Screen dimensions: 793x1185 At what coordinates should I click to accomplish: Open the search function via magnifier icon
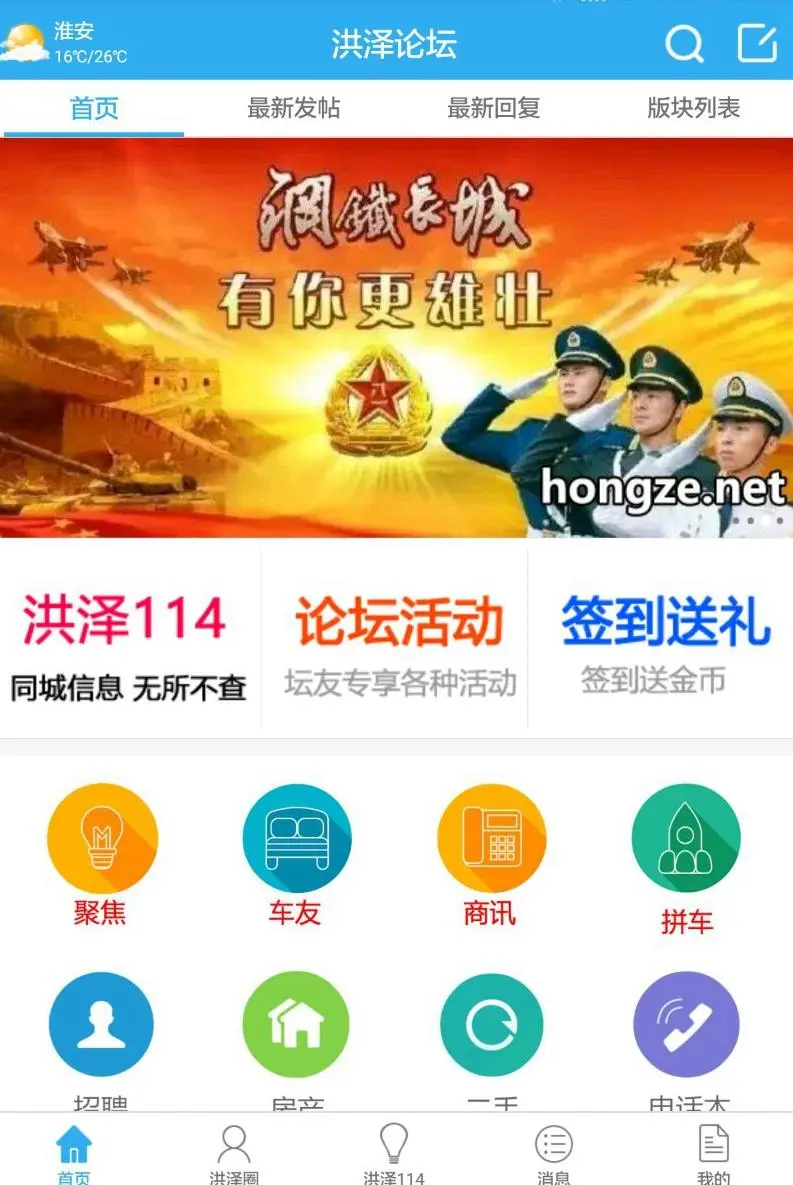click(x=684, y=43)
